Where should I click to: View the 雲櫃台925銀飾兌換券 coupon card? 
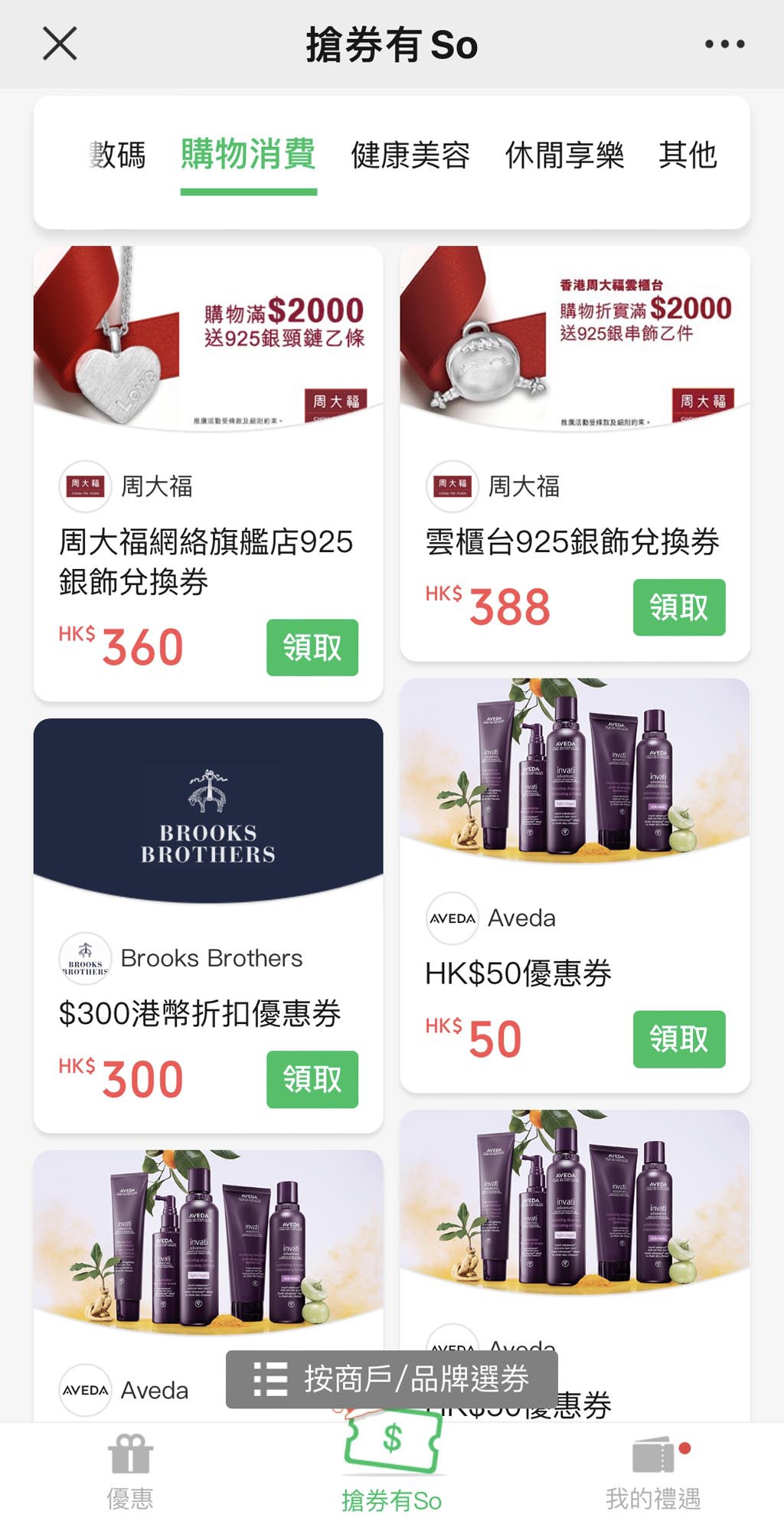coord(572,542)
